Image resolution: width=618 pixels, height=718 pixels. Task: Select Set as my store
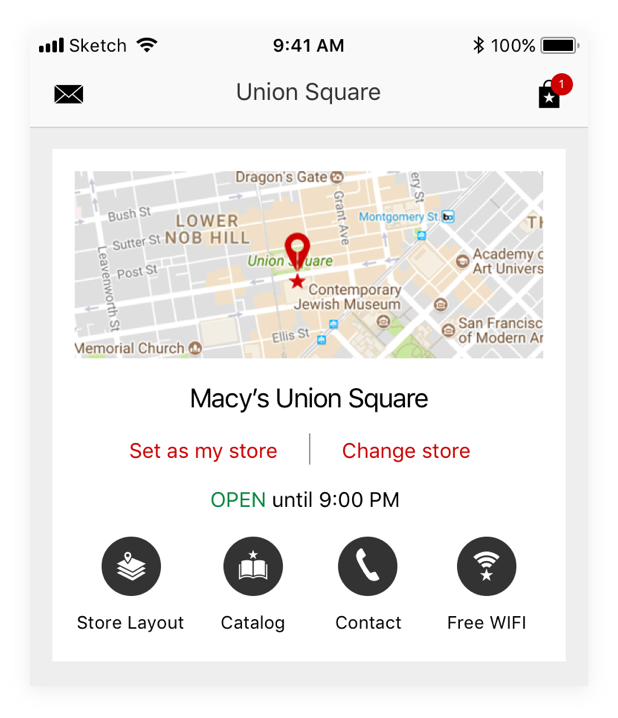203,451
